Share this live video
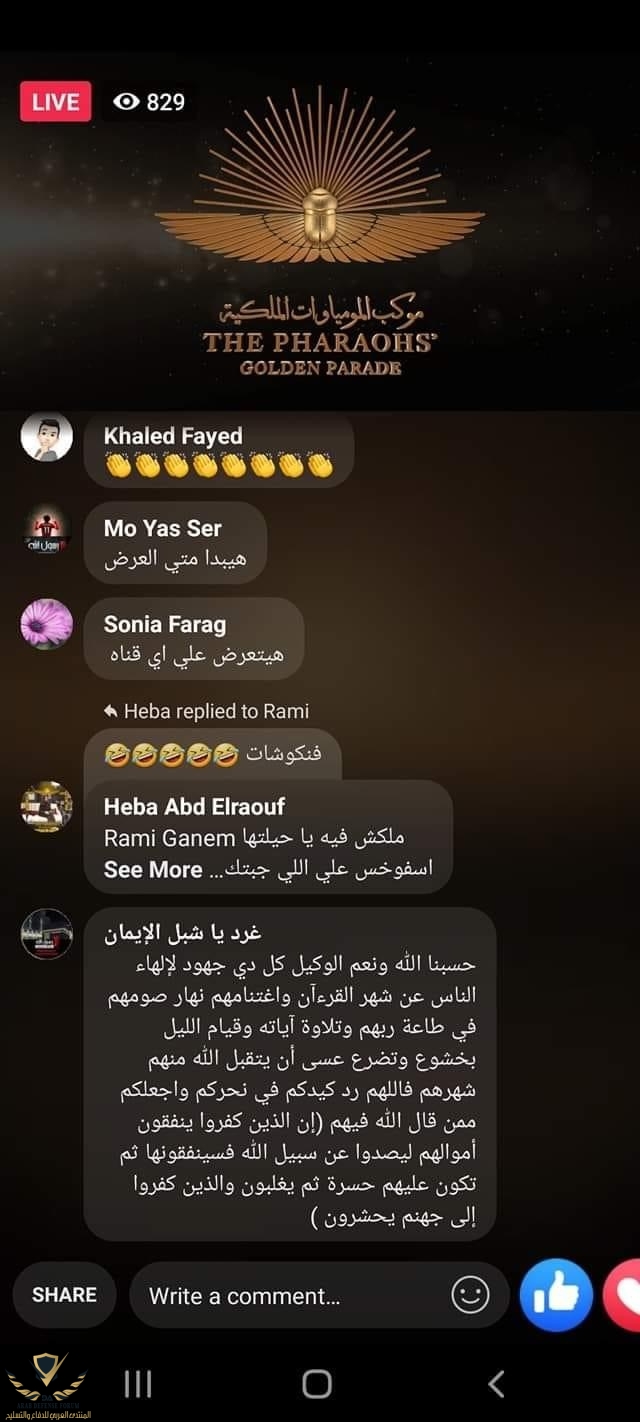 click(64, 1294)
